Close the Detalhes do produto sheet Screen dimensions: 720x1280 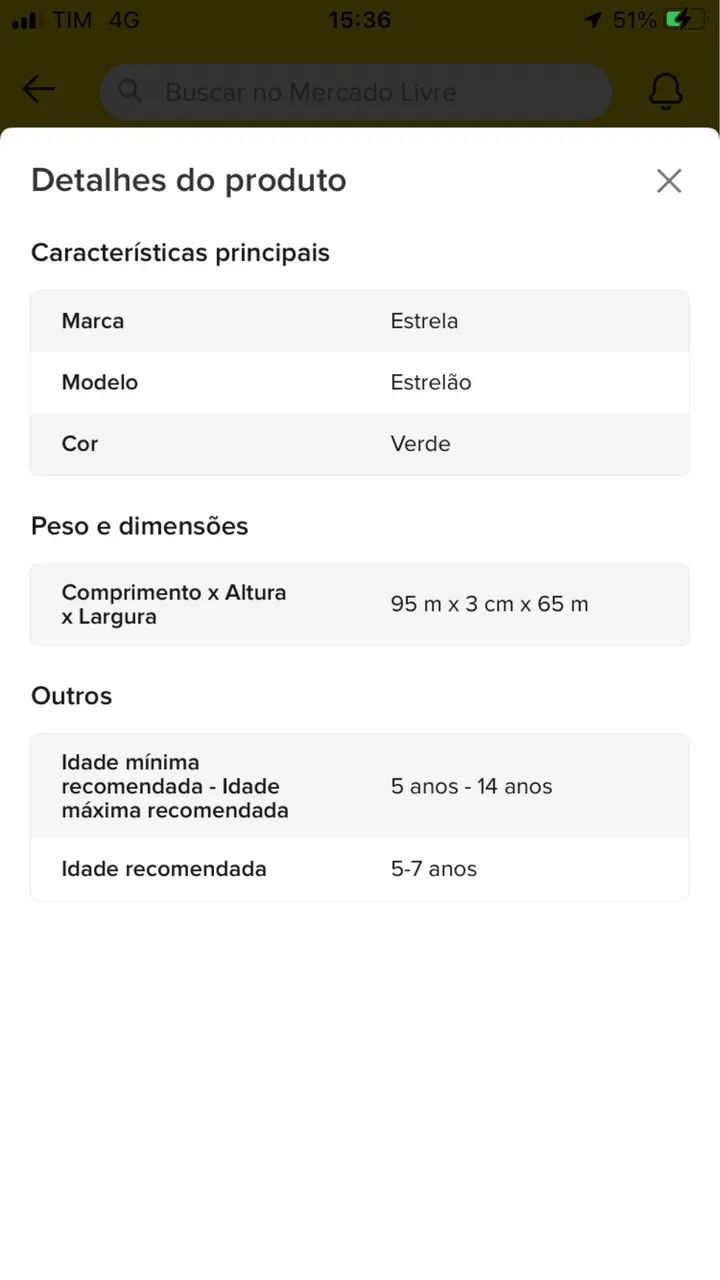coord(669,181)
